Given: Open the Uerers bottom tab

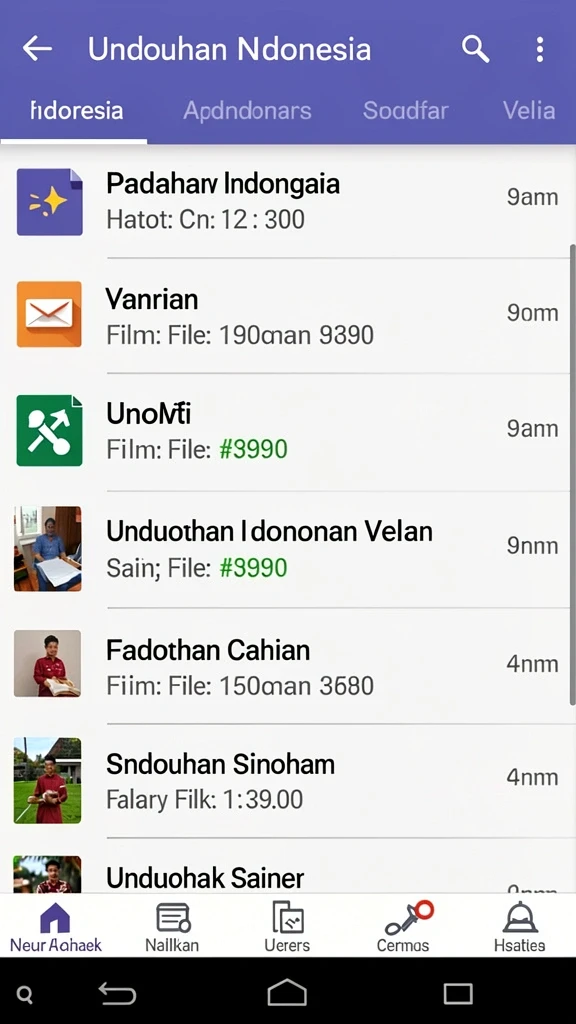Looking at the screenshot, I should (x=287, y=927).
